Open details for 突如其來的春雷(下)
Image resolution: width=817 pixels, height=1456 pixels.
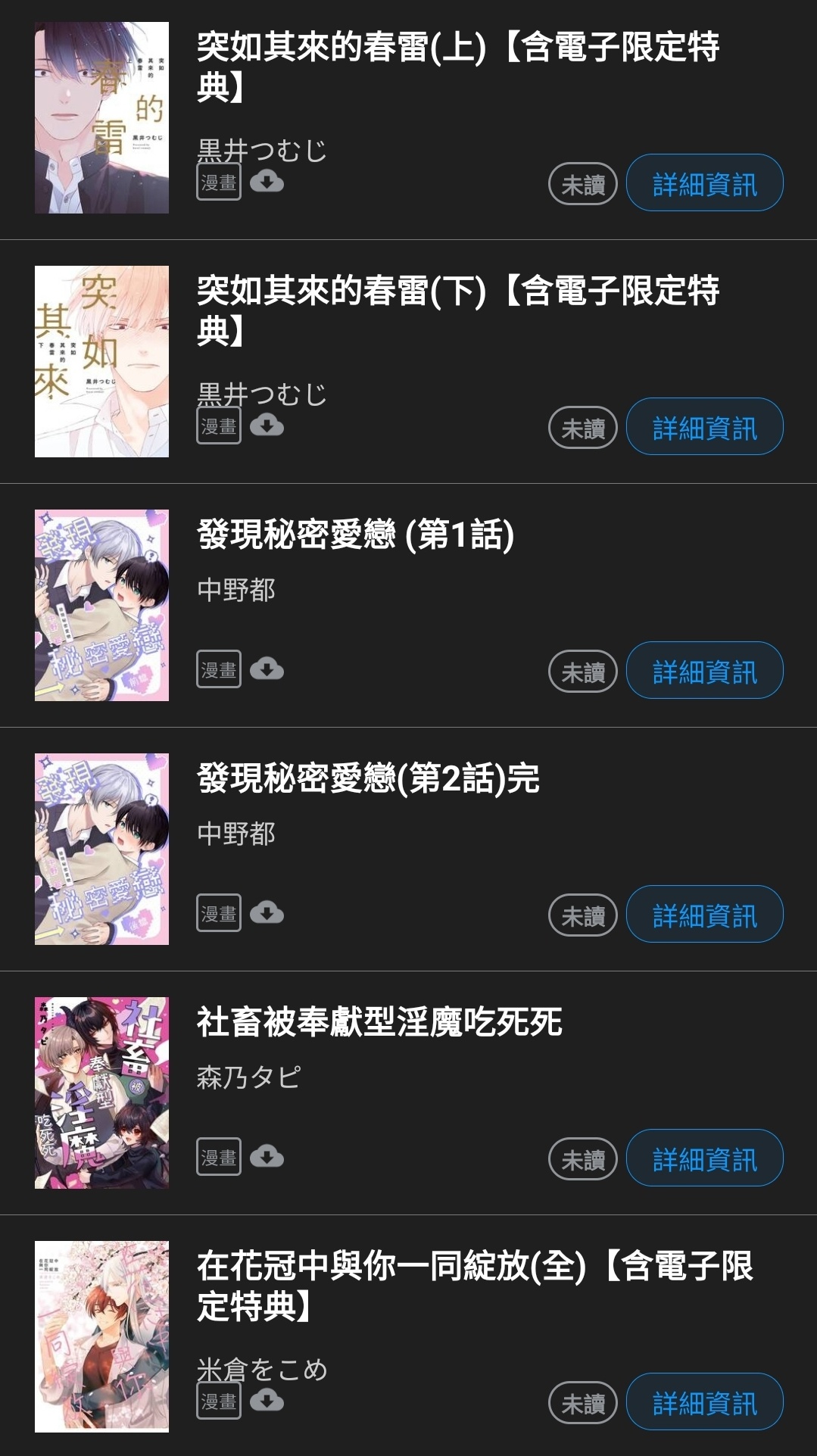(x=704, y=427)
